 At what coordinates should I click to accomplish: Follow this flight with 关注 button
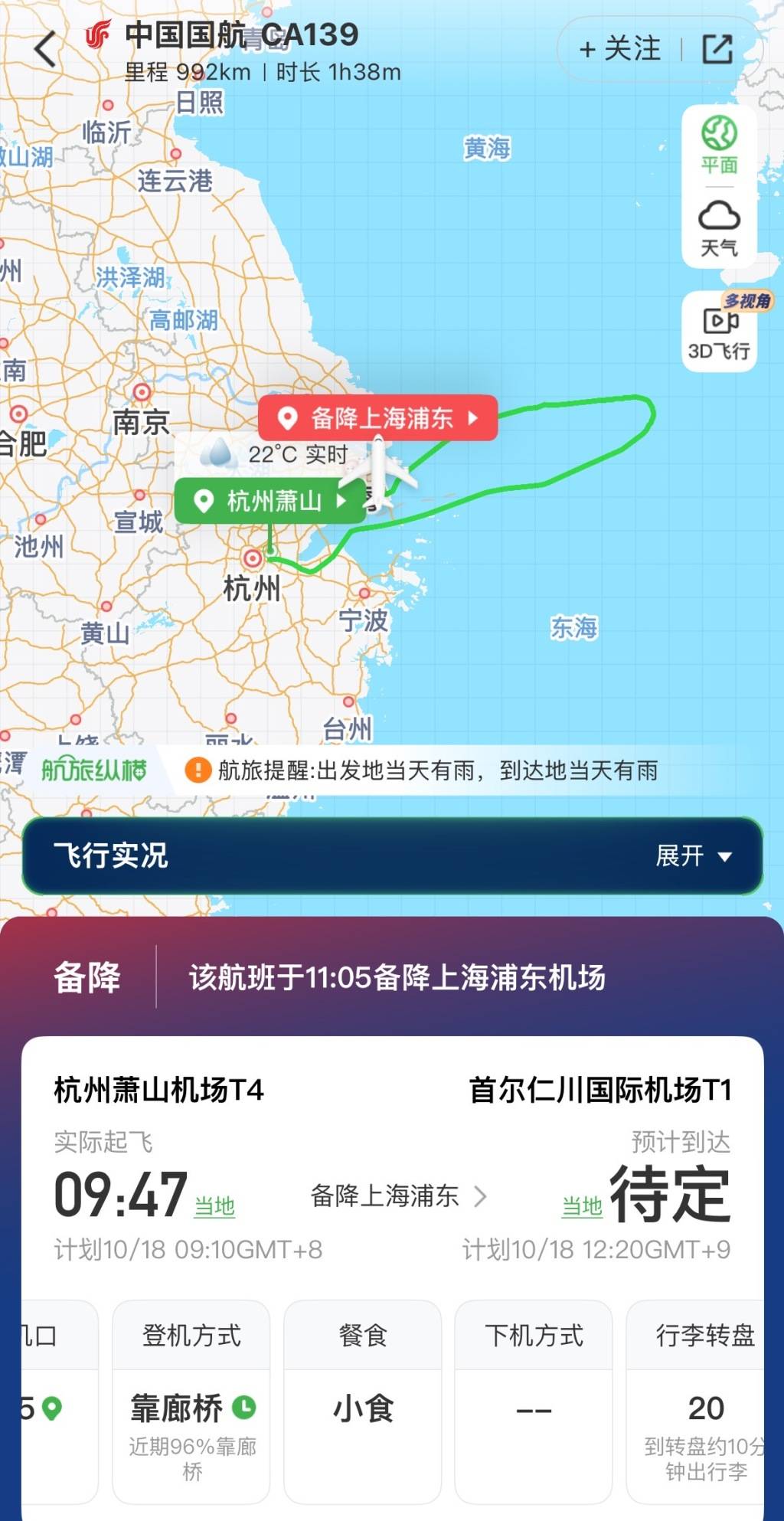pos(620,50)
